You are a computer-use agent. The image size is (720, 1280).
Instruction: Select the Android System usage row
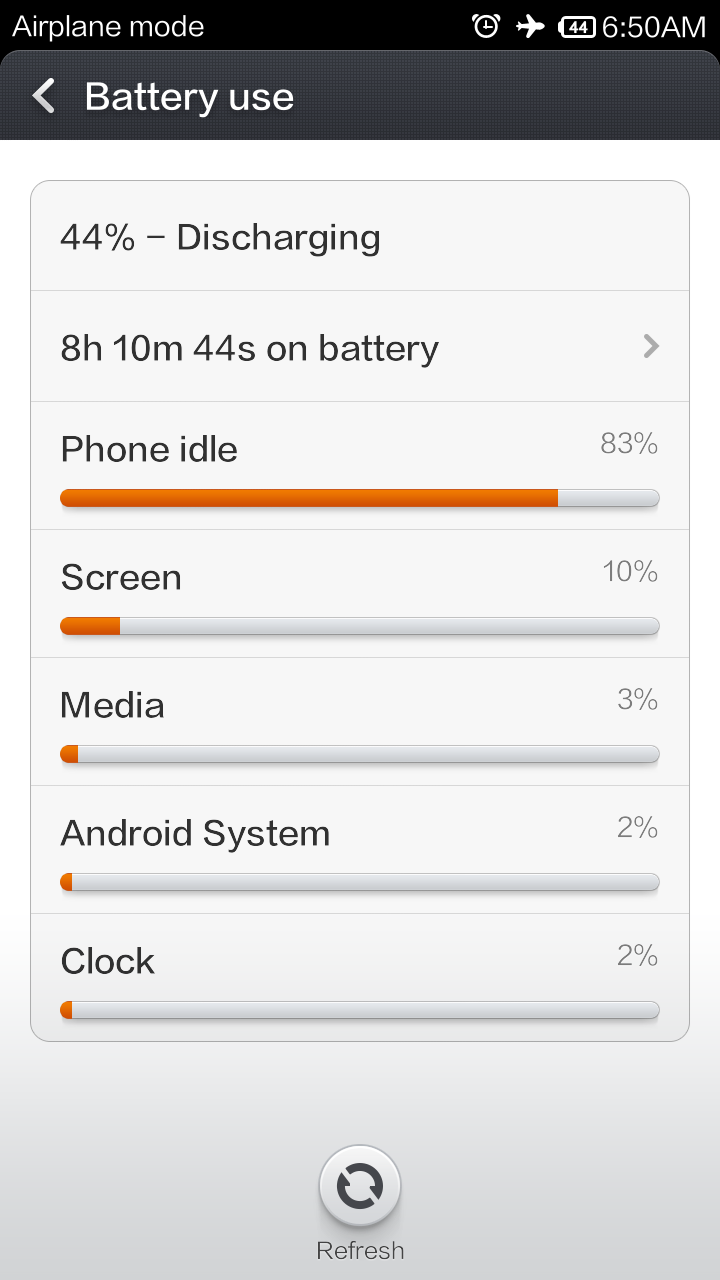(360, 850)
